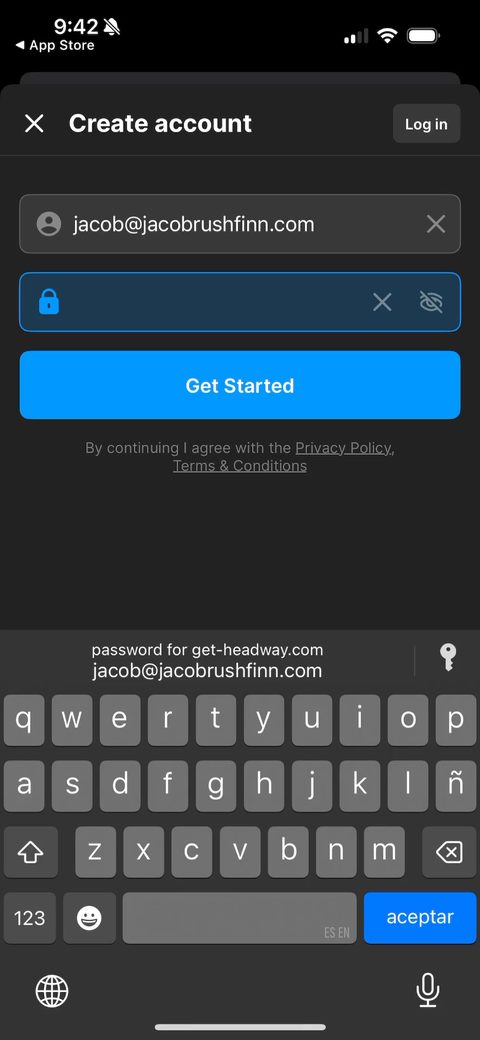Switch keyboard language with globe
480x1040 pixels.
coord(52,992)
